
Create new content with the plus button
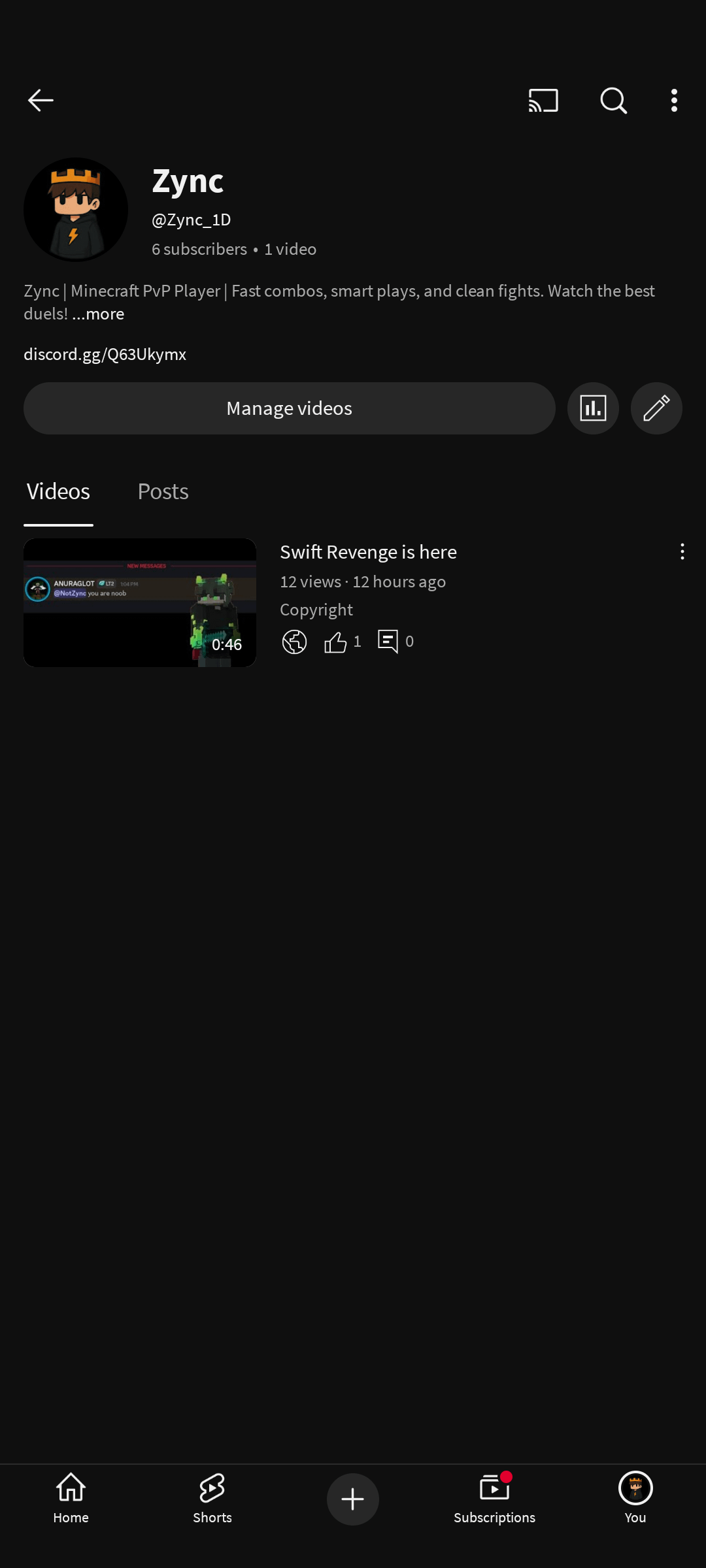(x=353, y=1499)
